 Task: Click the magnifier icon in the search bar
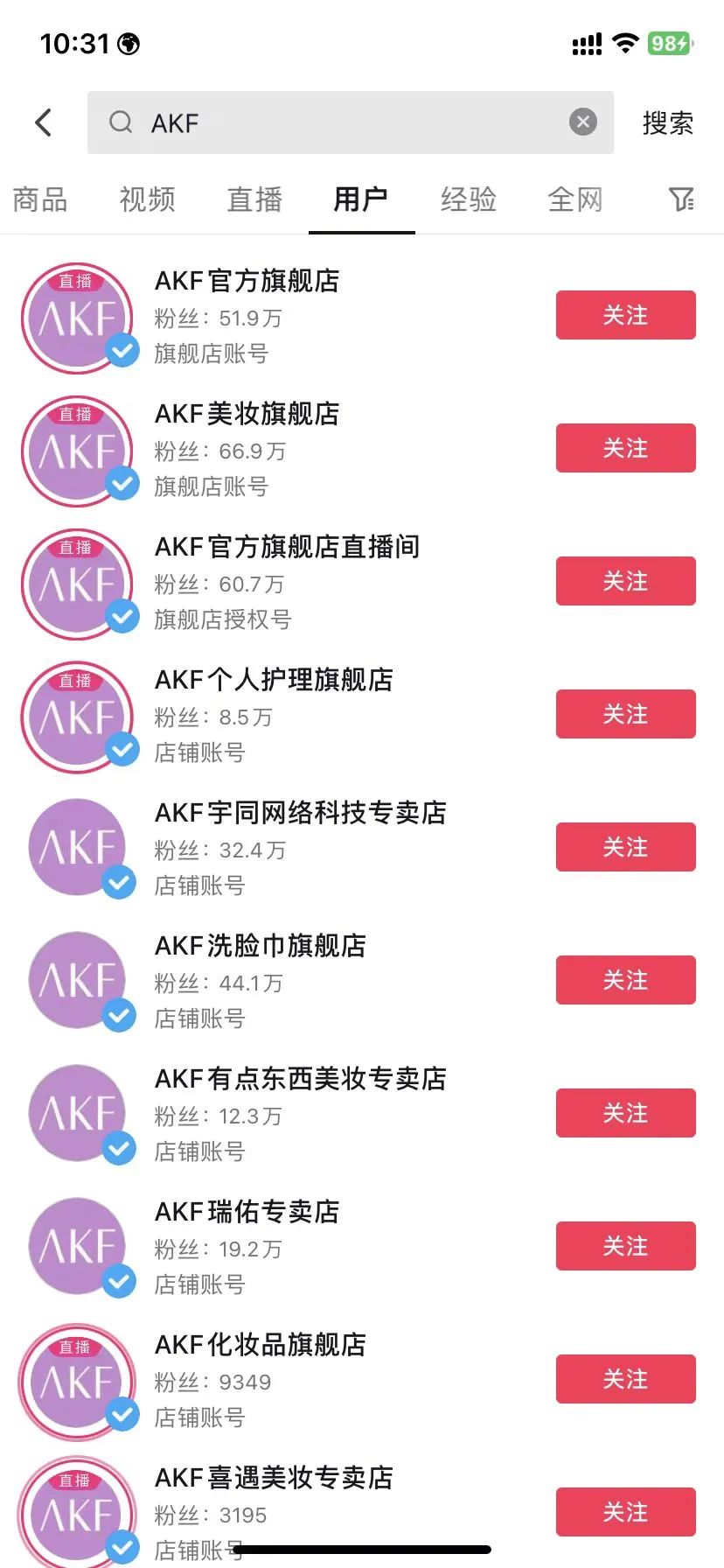click(x=120, y=122)
